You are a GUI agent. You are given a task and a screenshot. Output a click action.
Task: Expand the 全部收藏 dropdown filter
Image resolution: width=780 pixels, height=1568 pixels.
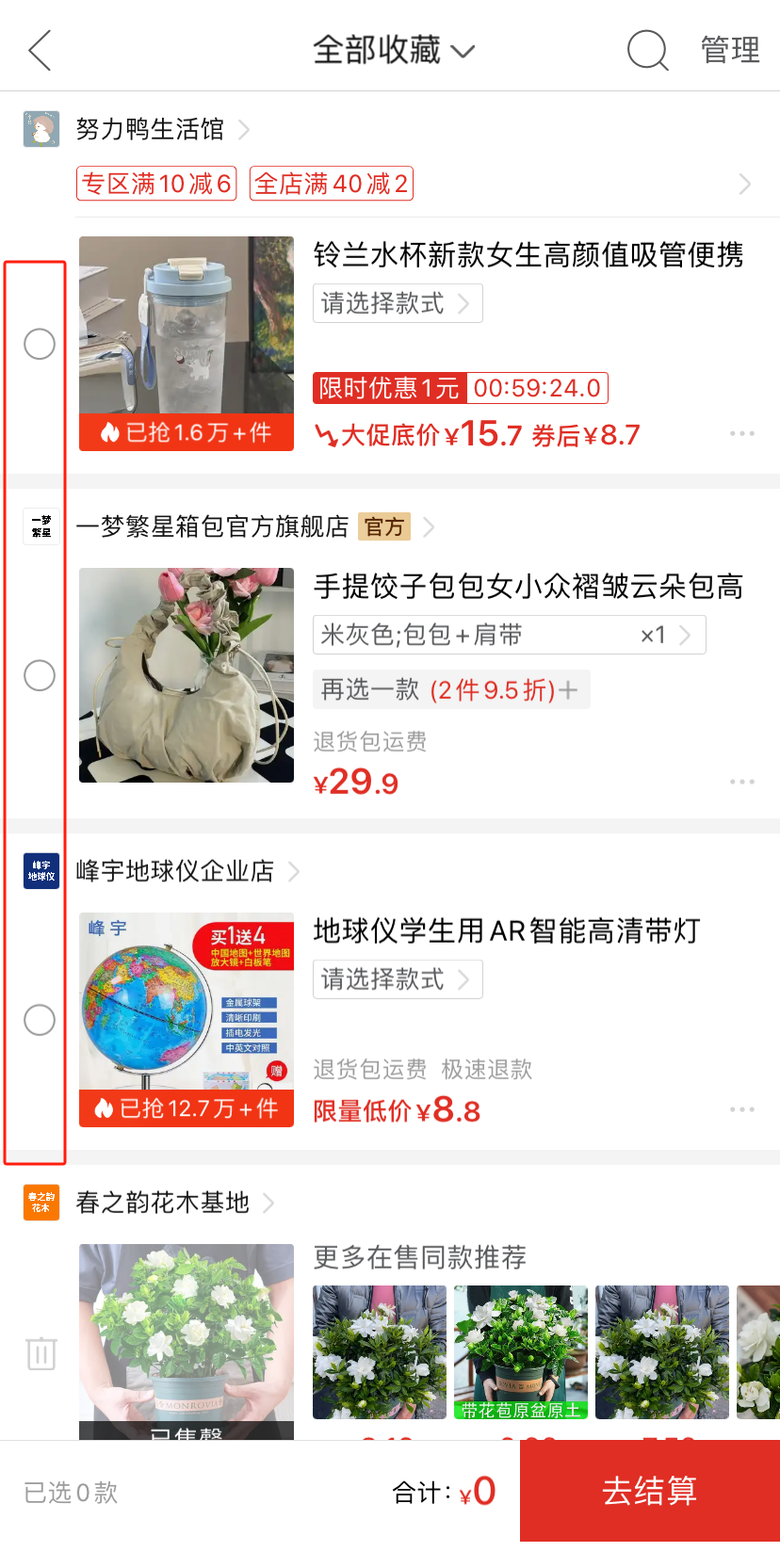393,50
